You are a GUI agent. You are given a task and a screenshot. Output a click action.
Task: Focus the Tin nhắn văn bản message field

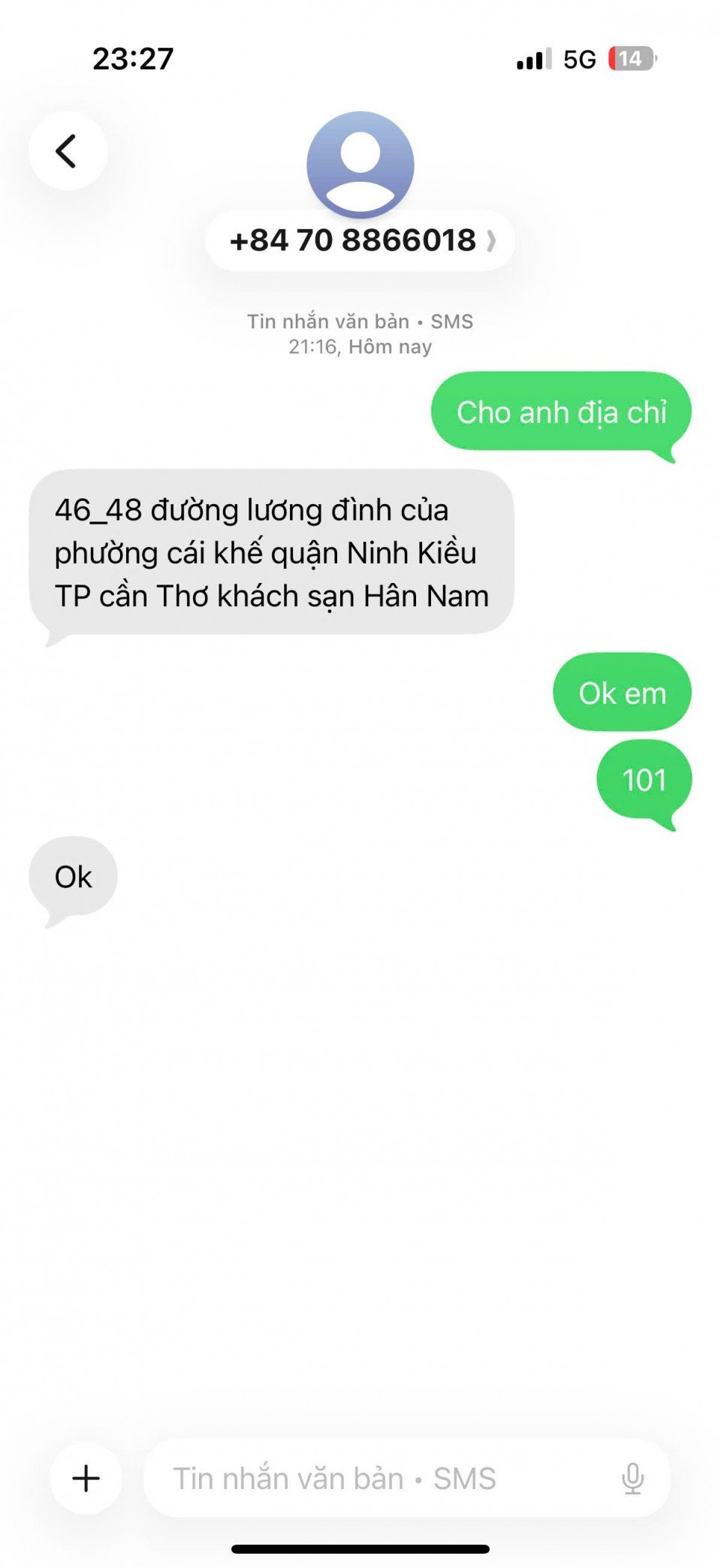(376, 1478)
